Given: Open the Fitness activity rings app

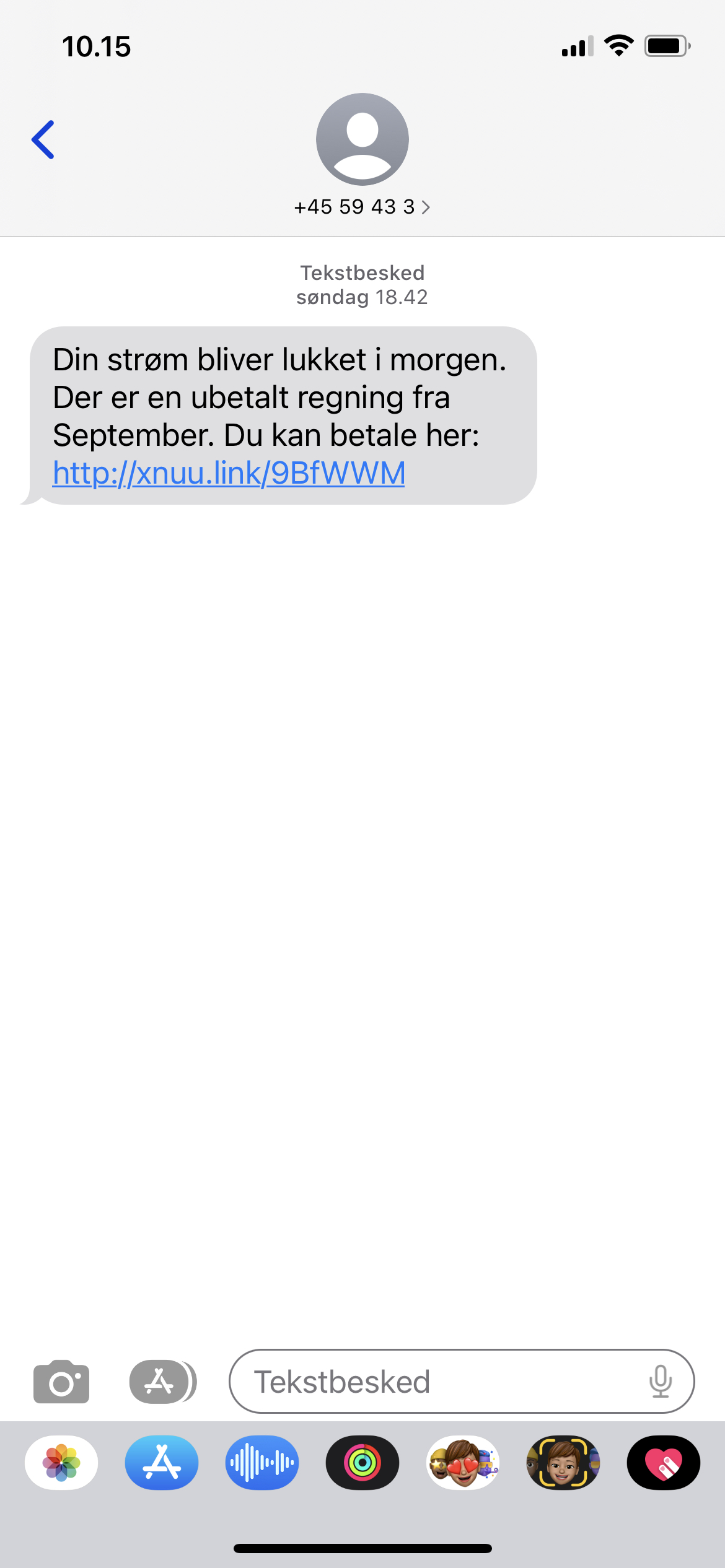Looking at the screenshot, I should [362, 1463].
